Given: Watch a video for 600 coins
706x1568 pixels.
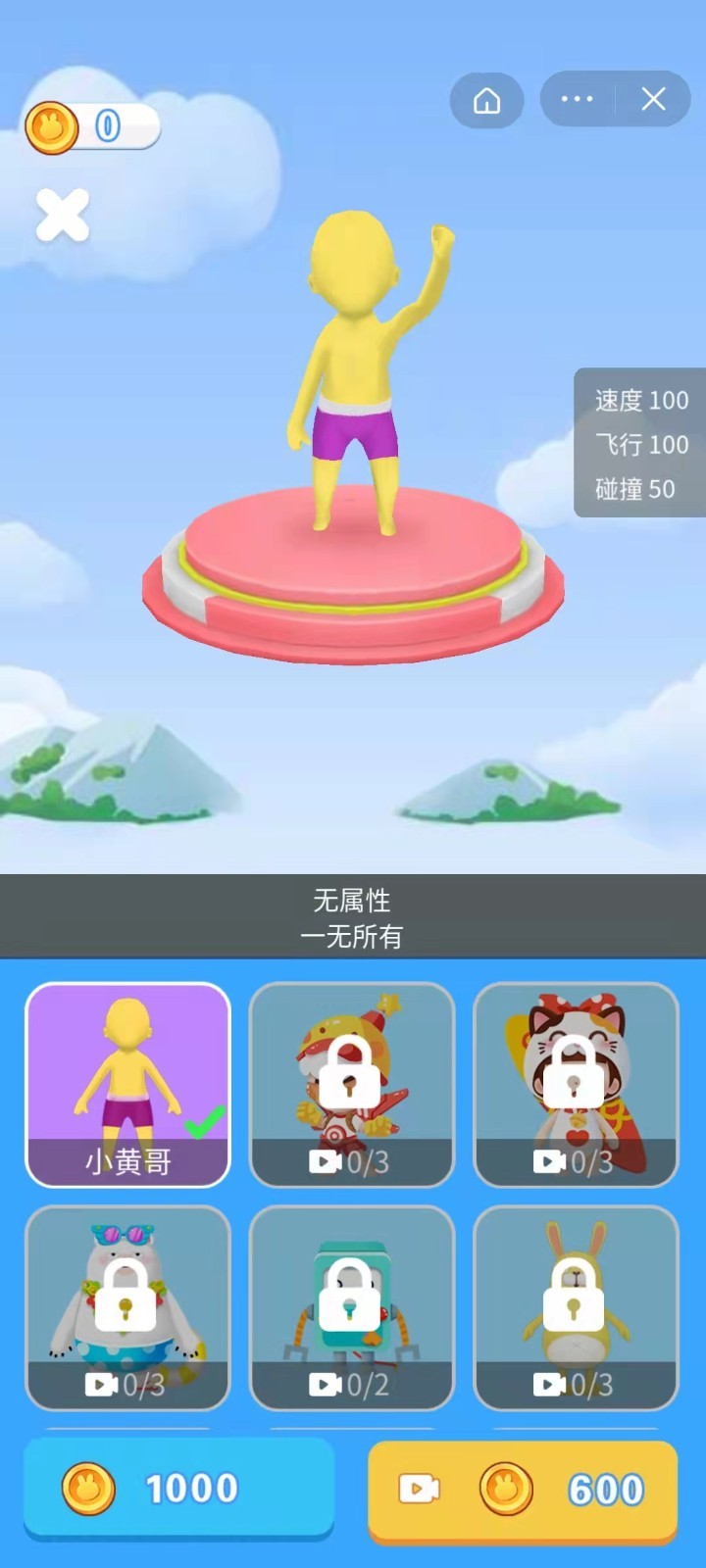Looking at the screenshot, I should (x=523, y=1490).
